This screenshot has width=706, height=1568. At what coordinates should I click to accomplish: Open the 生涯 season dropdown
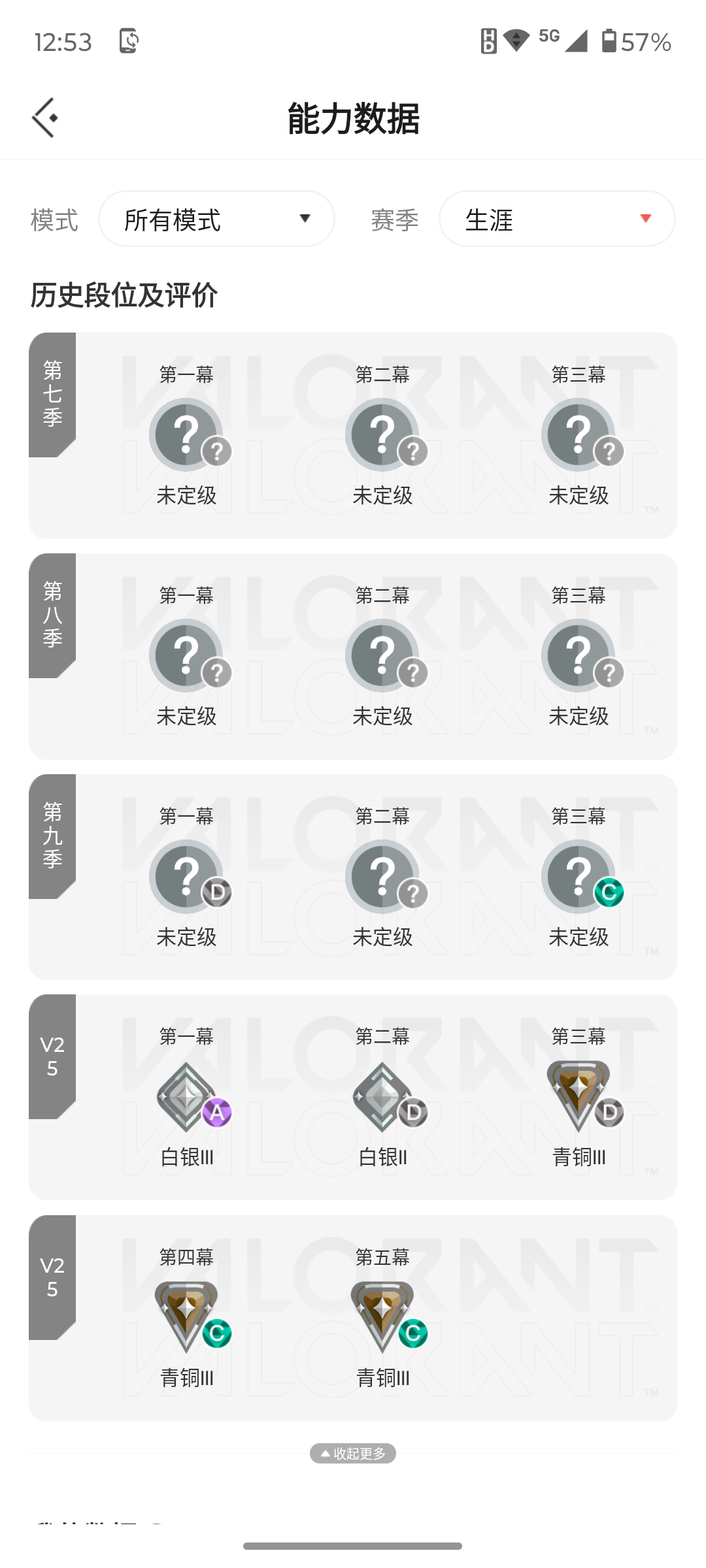click(557, 219)
